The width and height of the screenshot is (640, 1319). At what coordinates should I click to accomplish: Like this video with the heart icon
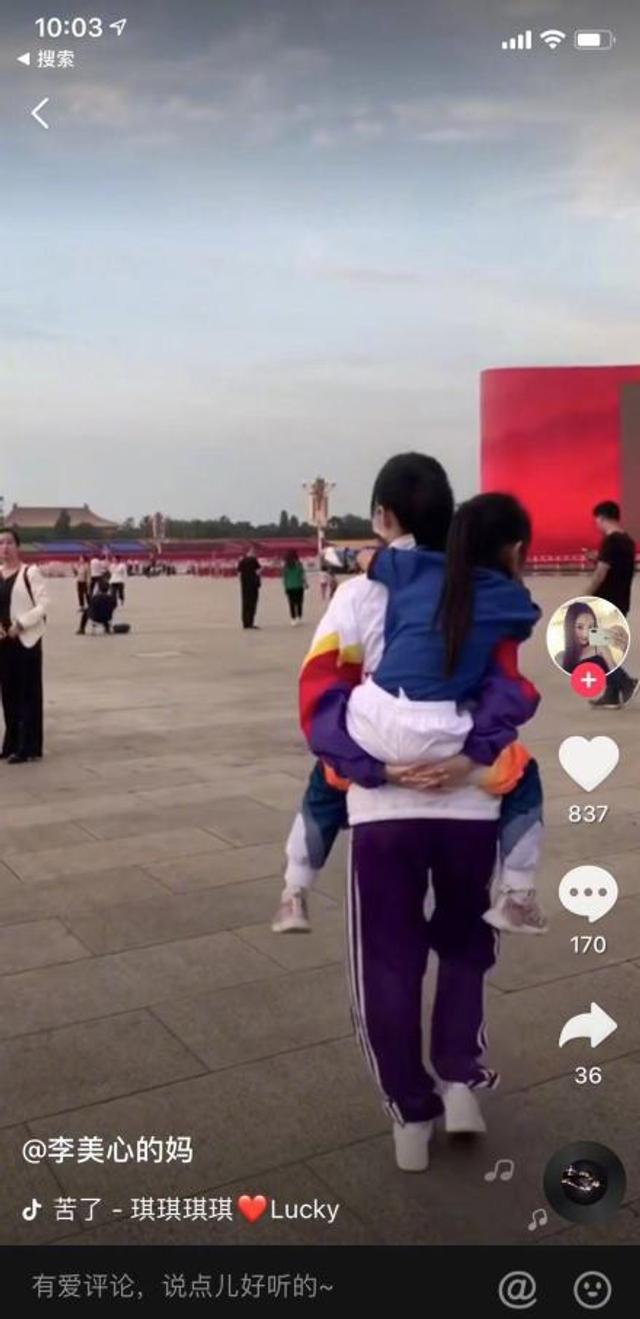(x=588, y=764)
